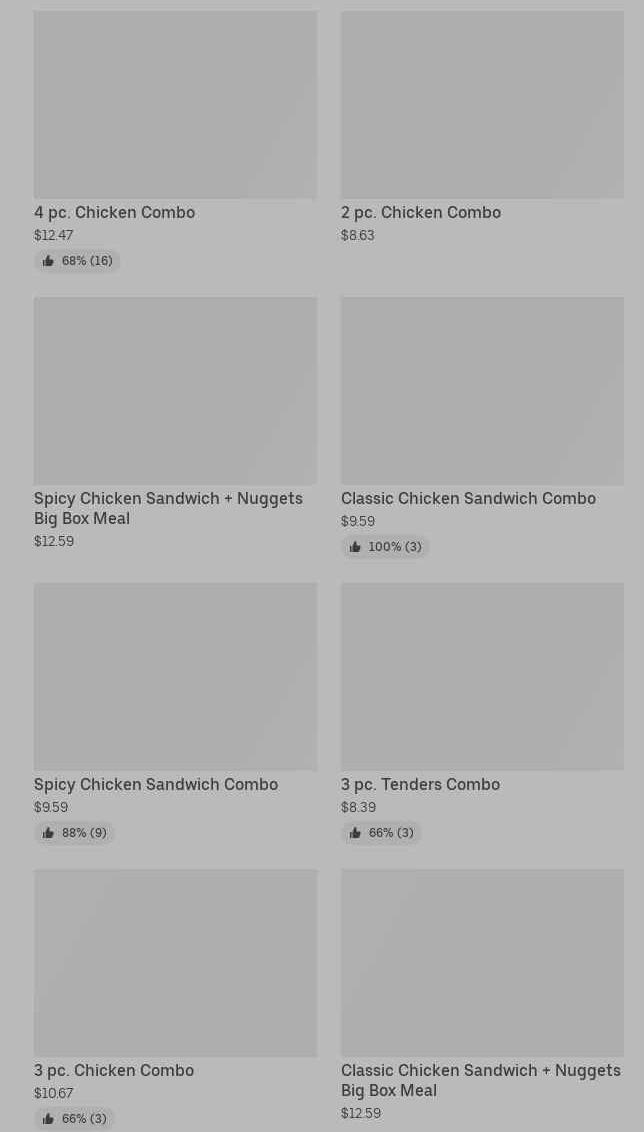The height and width of the screenshot is (1132, 644).
Task: Tap the 3 pc. Chicken Combo card
Action: point(175,999)
